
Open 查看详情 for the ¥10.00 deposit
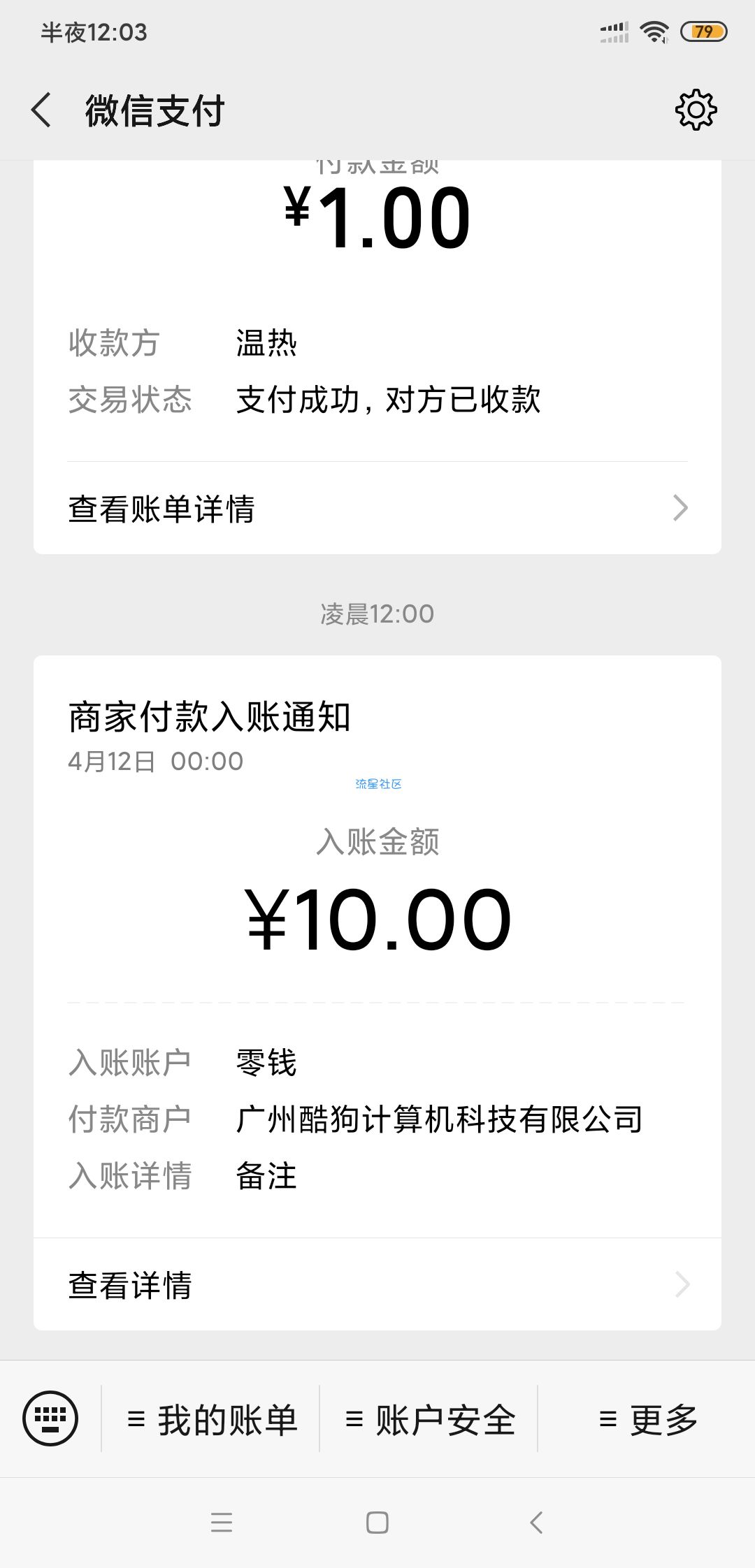[377, 1284]
